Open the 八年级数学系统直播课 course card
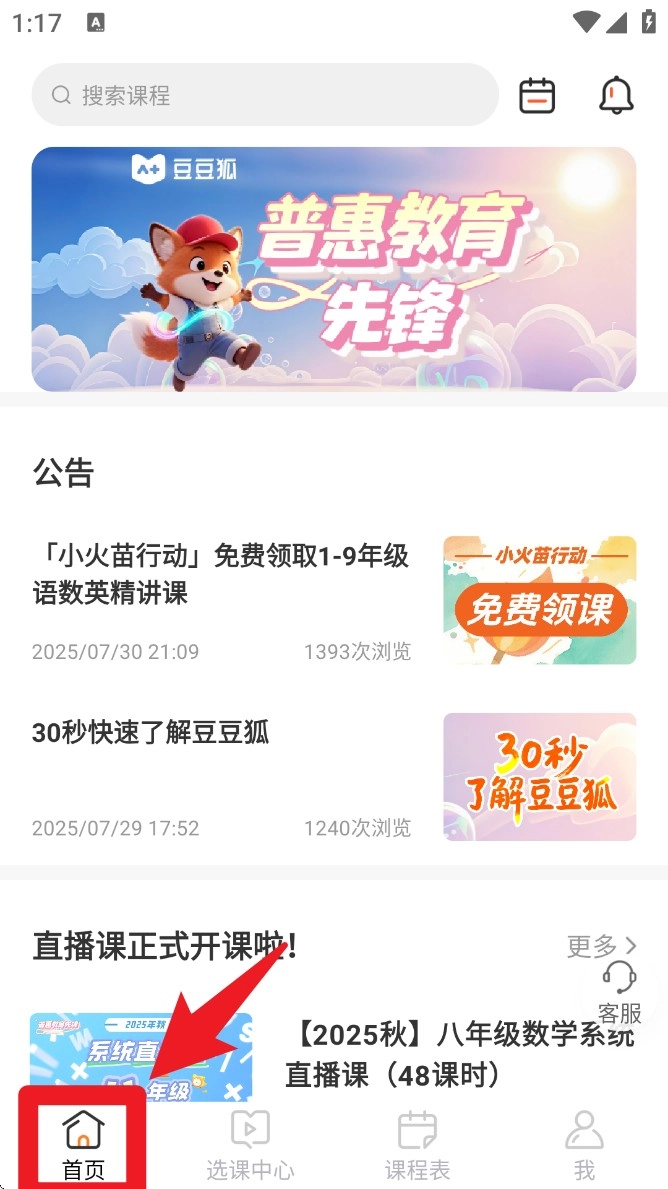Viewport: 668px width, 1189px height. pyautogui.click(x=460, y=1057)
